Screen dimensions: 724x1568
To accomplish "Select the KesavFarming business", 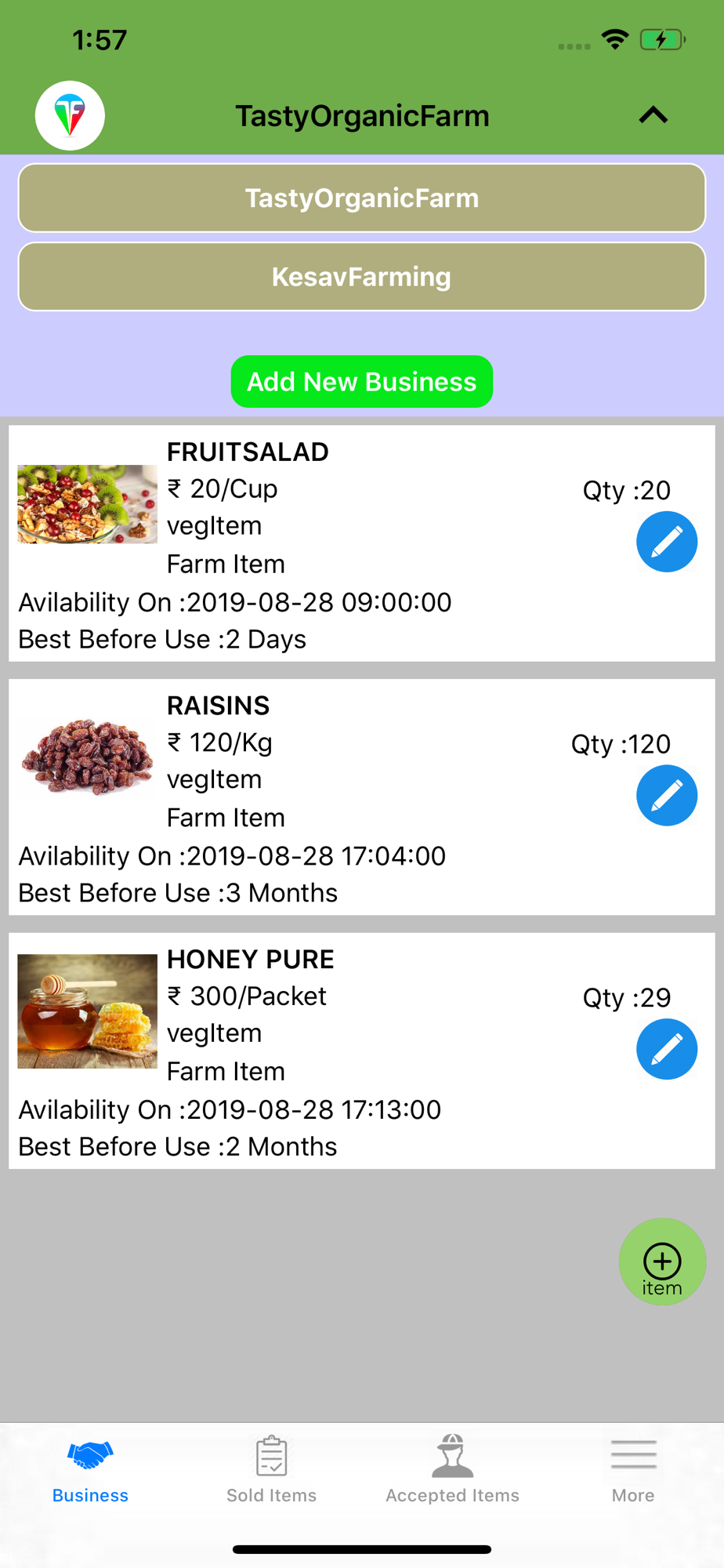I will [362, 277].
